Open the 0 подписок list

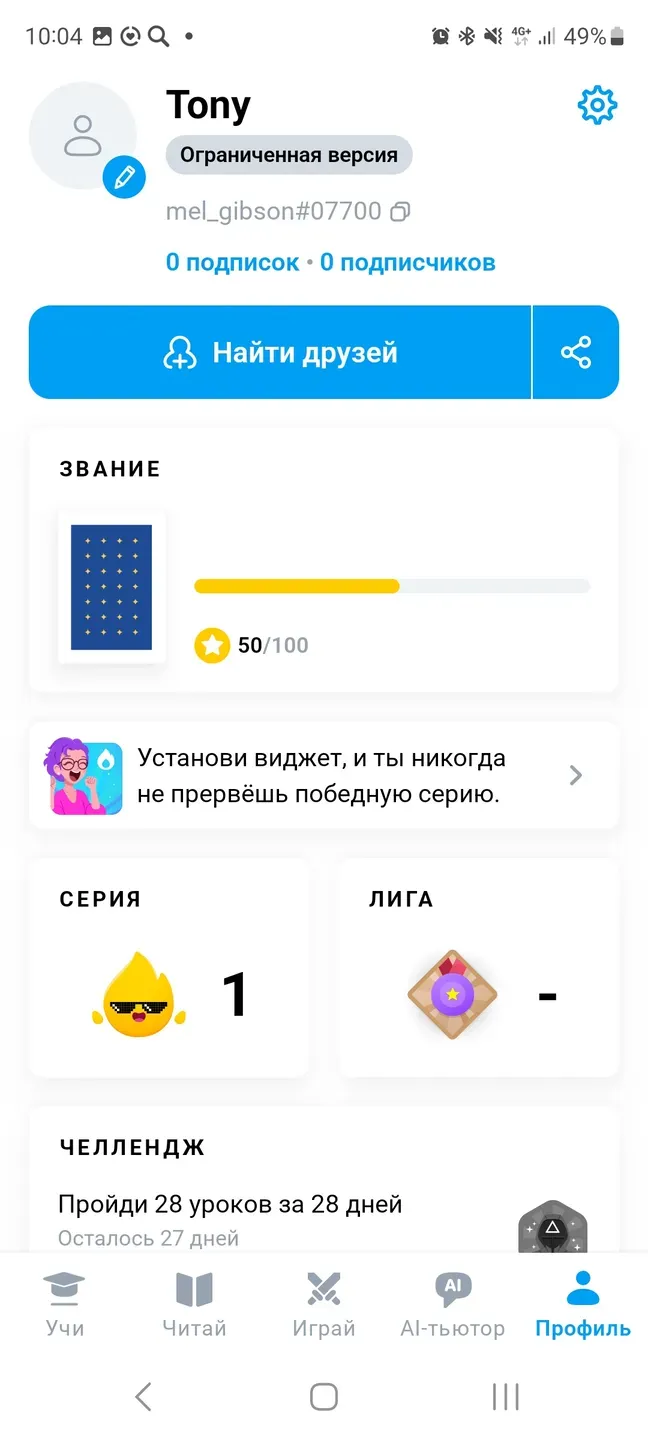(x=232, y=263)
